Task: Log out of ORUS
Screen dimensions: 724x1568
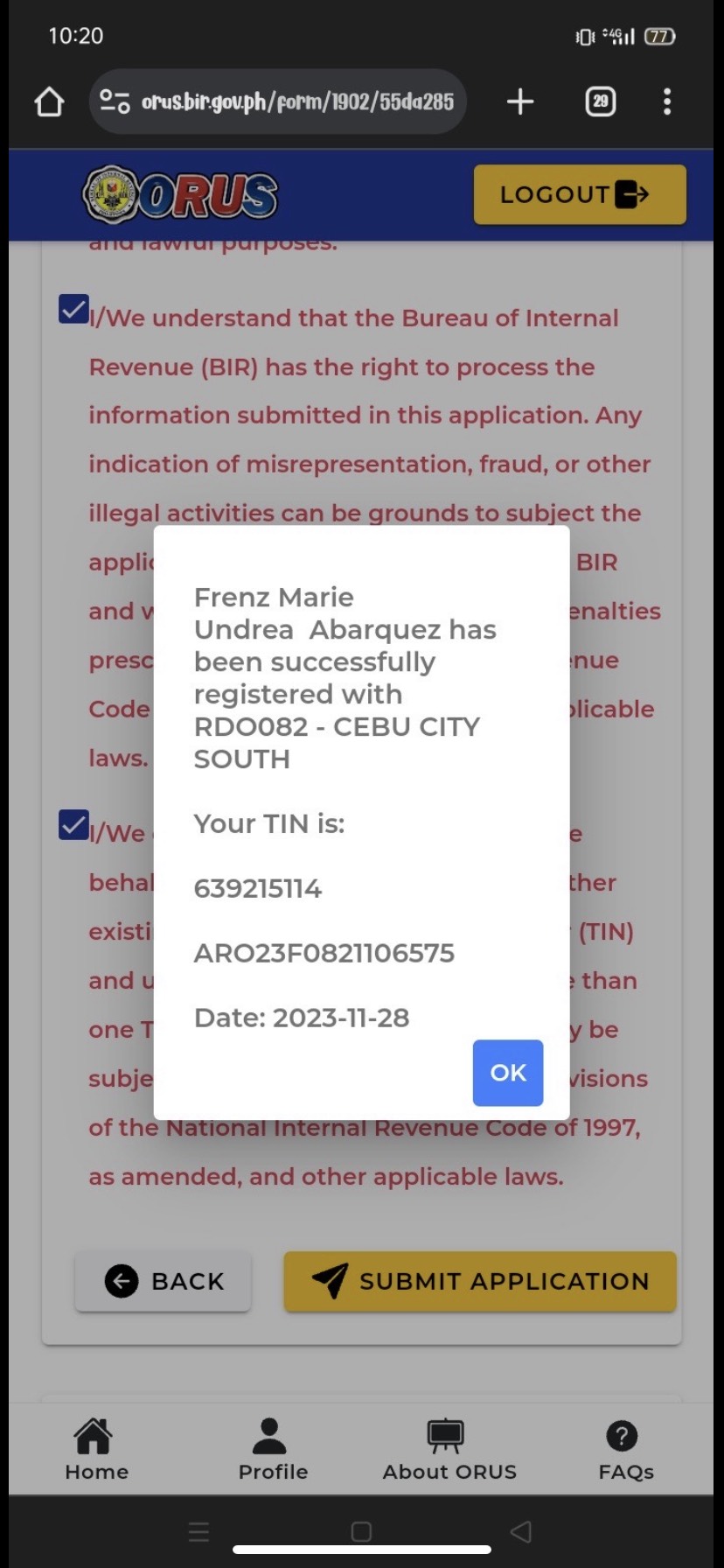Action: click(579, 194)
